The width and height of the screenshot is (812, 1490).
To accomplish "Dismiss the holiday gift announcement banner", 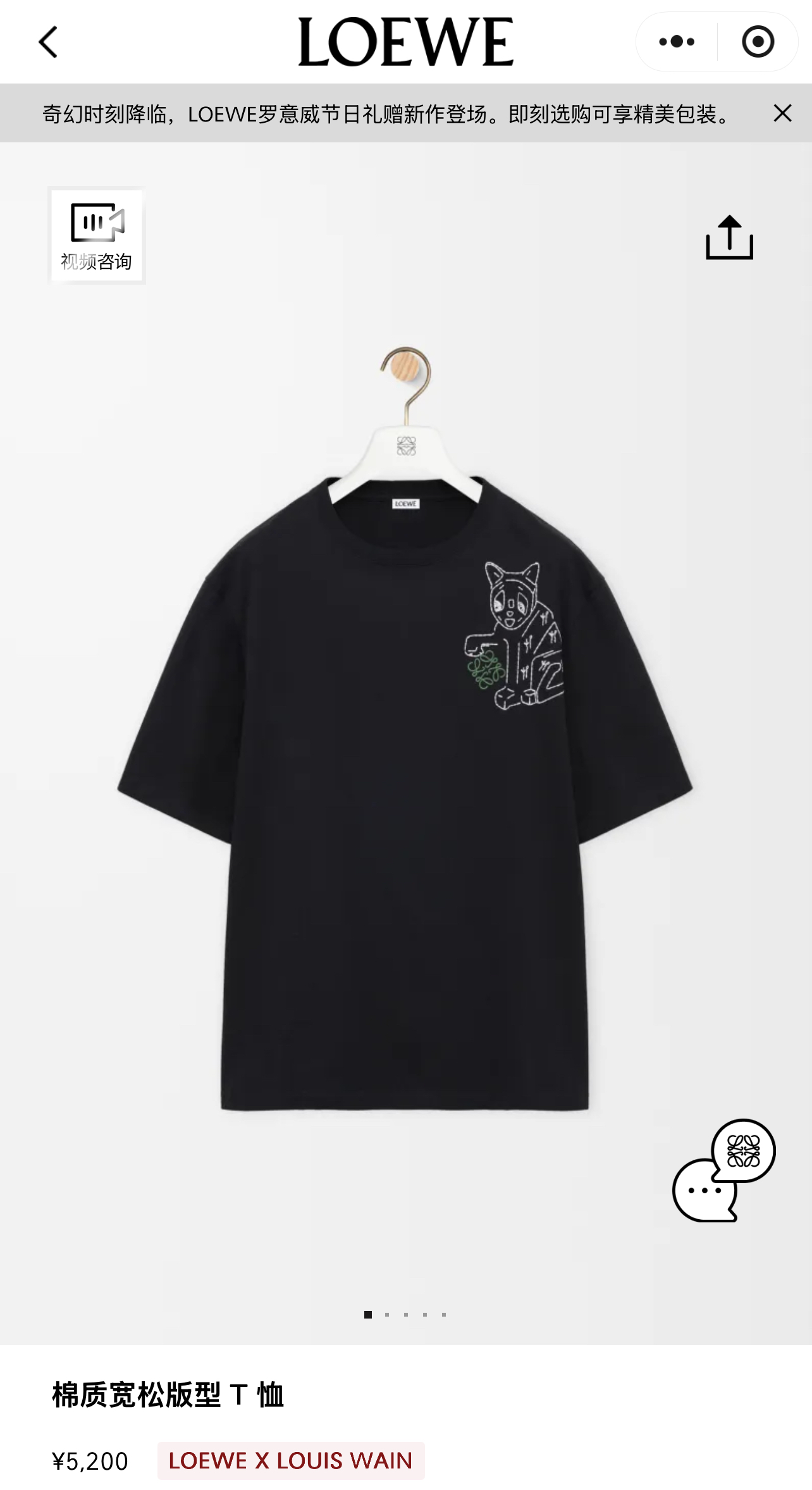I will pos(782,113).
